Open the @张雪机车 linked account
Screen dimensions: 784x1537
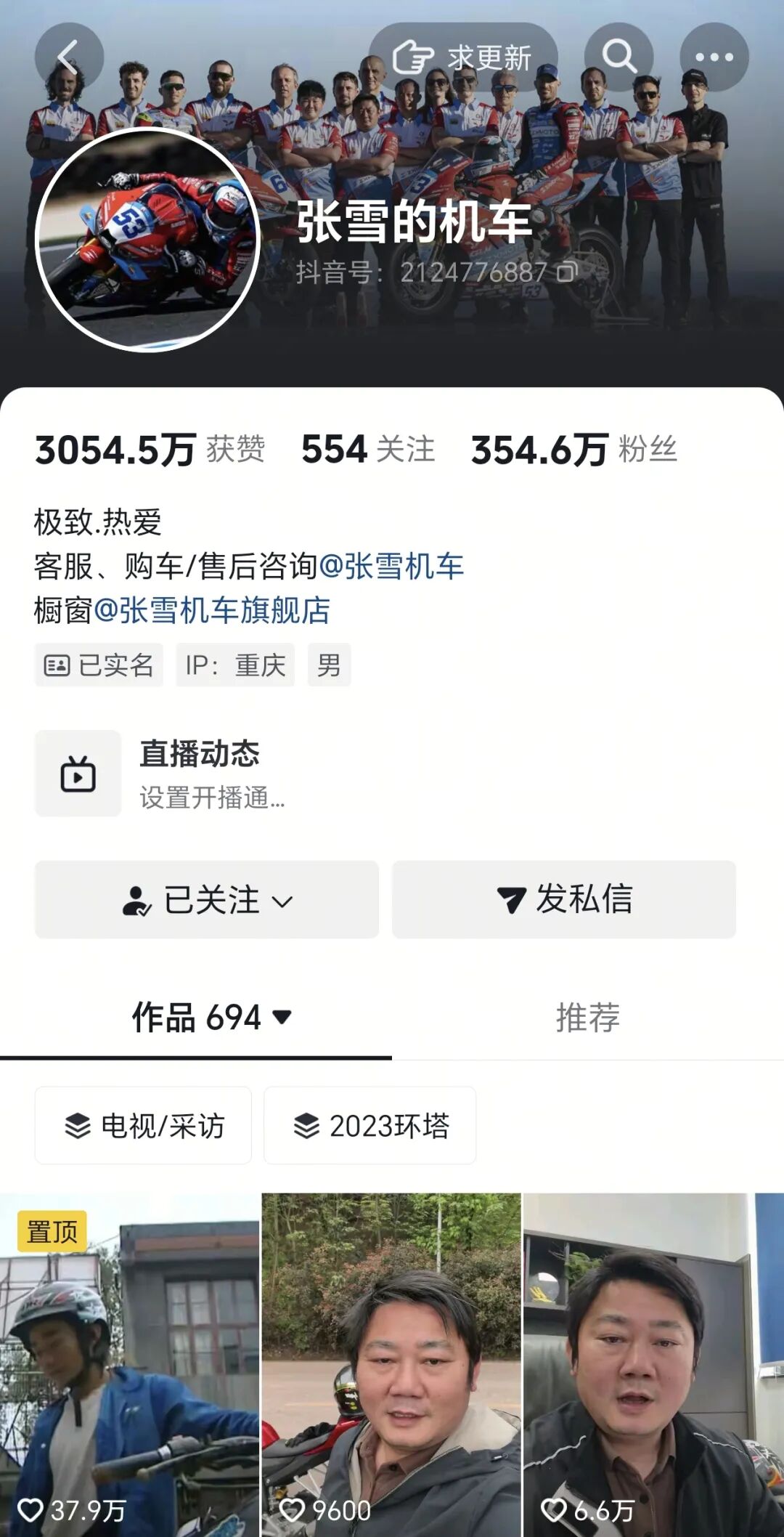tap(391, 567)
